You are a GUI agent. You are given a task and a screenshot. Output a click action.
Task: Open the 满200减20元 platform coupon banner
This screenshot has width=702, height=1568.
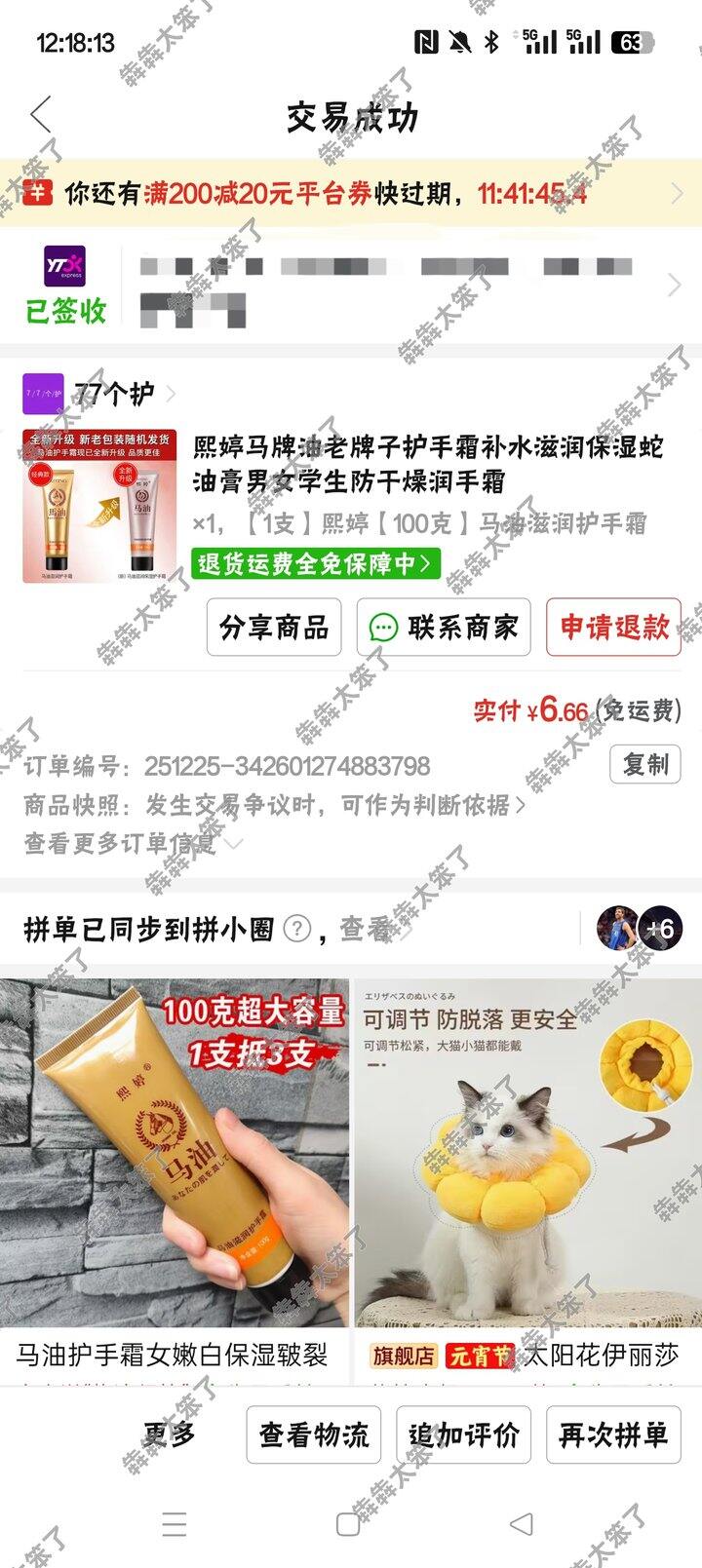pos(351,193)
